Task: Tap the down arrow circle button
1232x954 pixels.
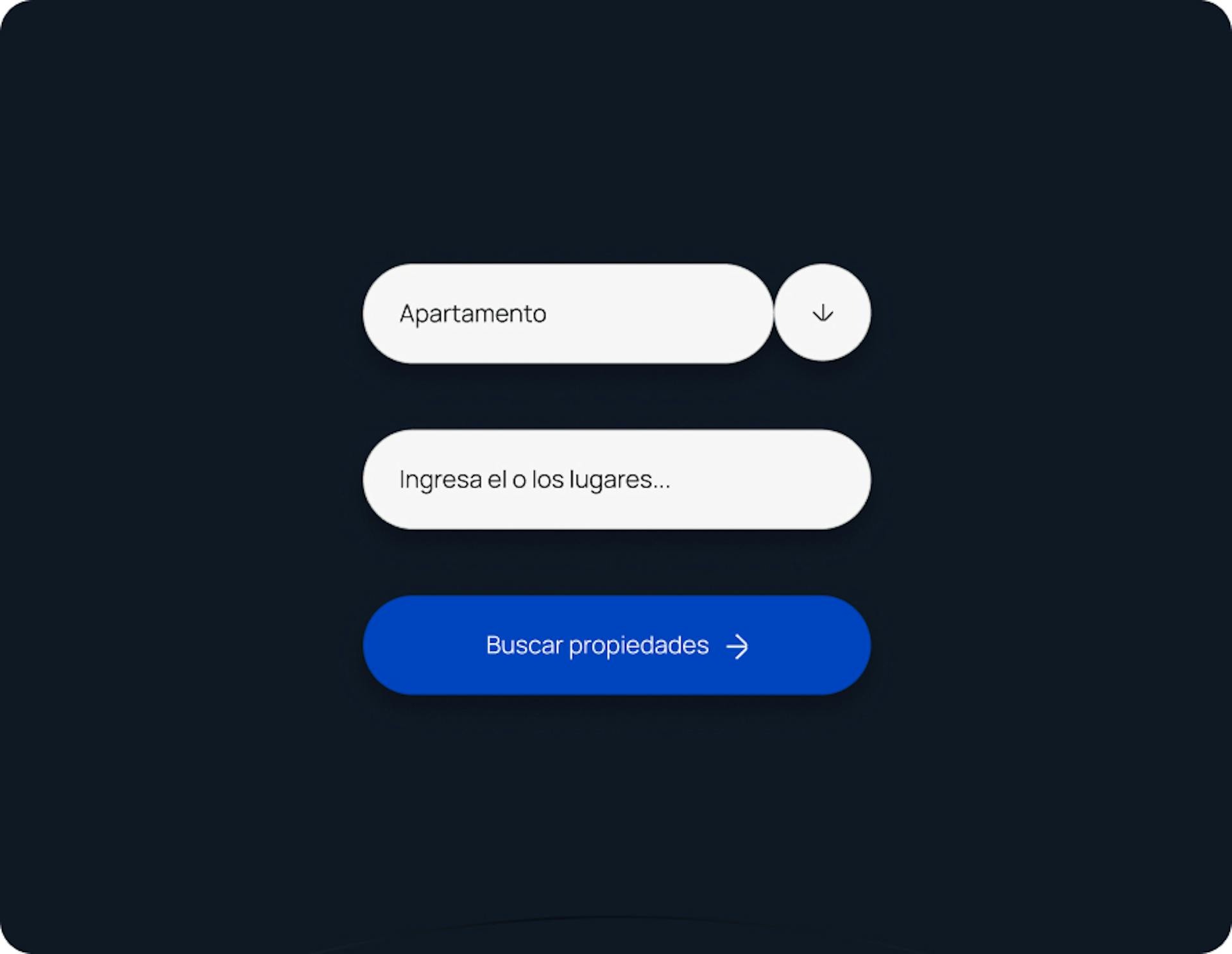Action: click(x=822, y=313)
